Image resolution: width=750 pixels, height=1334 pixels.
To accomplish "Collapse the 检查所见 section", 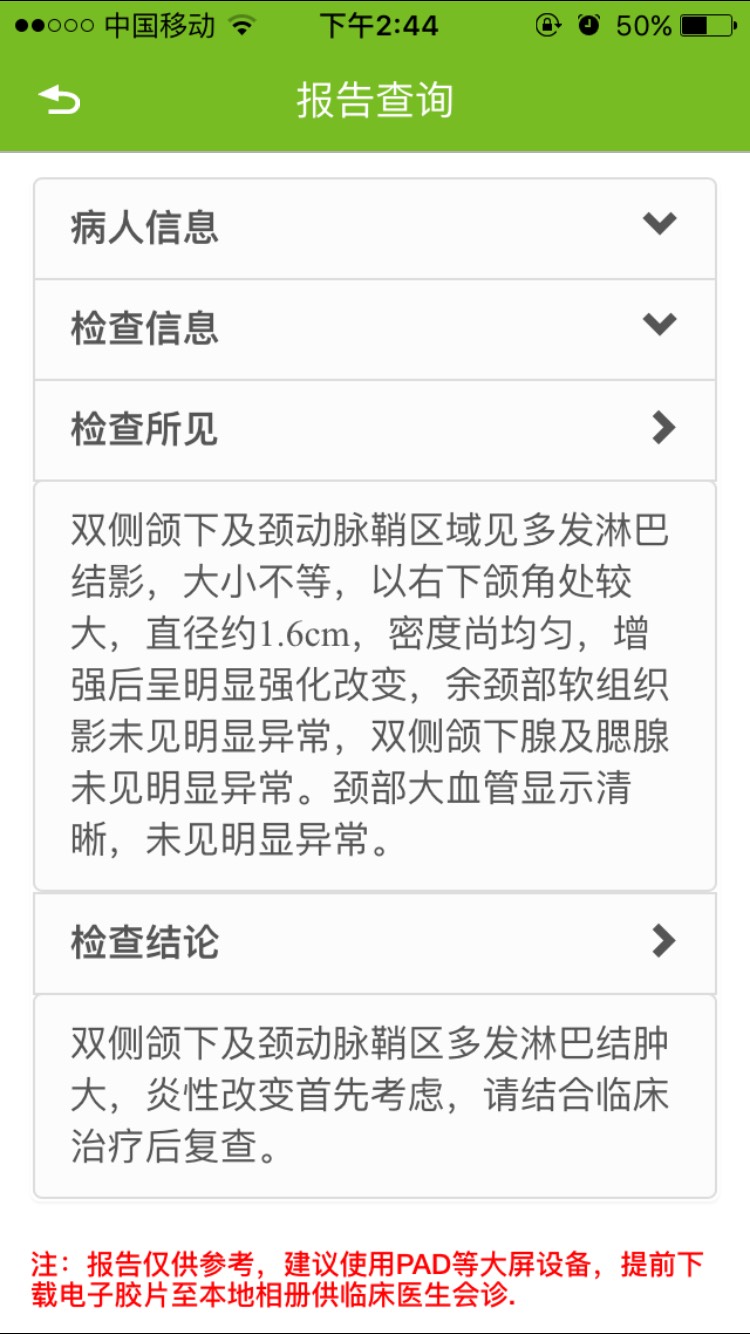I will point(375,430).
